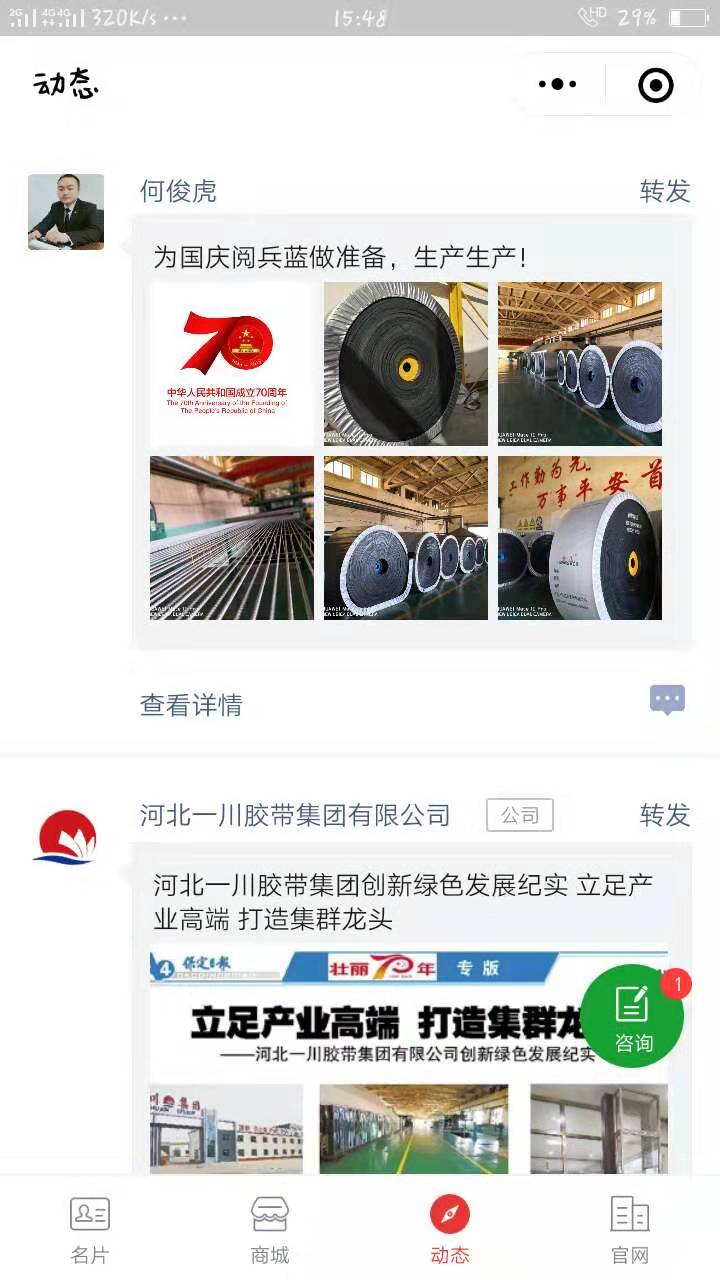
Task: Tap the red notification badge on 咨询 button
Action: (x=676, y=985)
